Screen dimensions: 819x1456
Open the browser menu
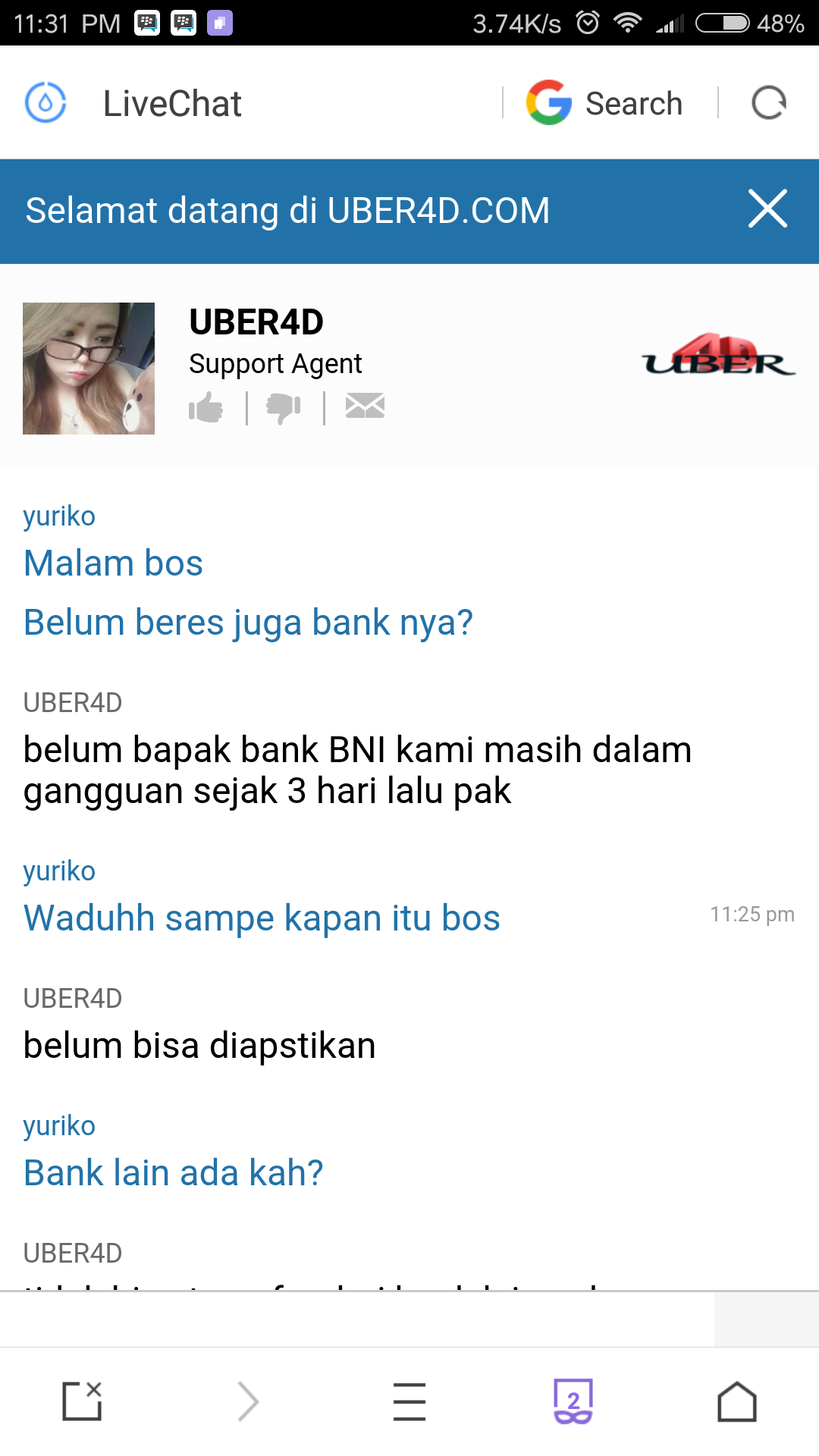(x=409, y=1401)
